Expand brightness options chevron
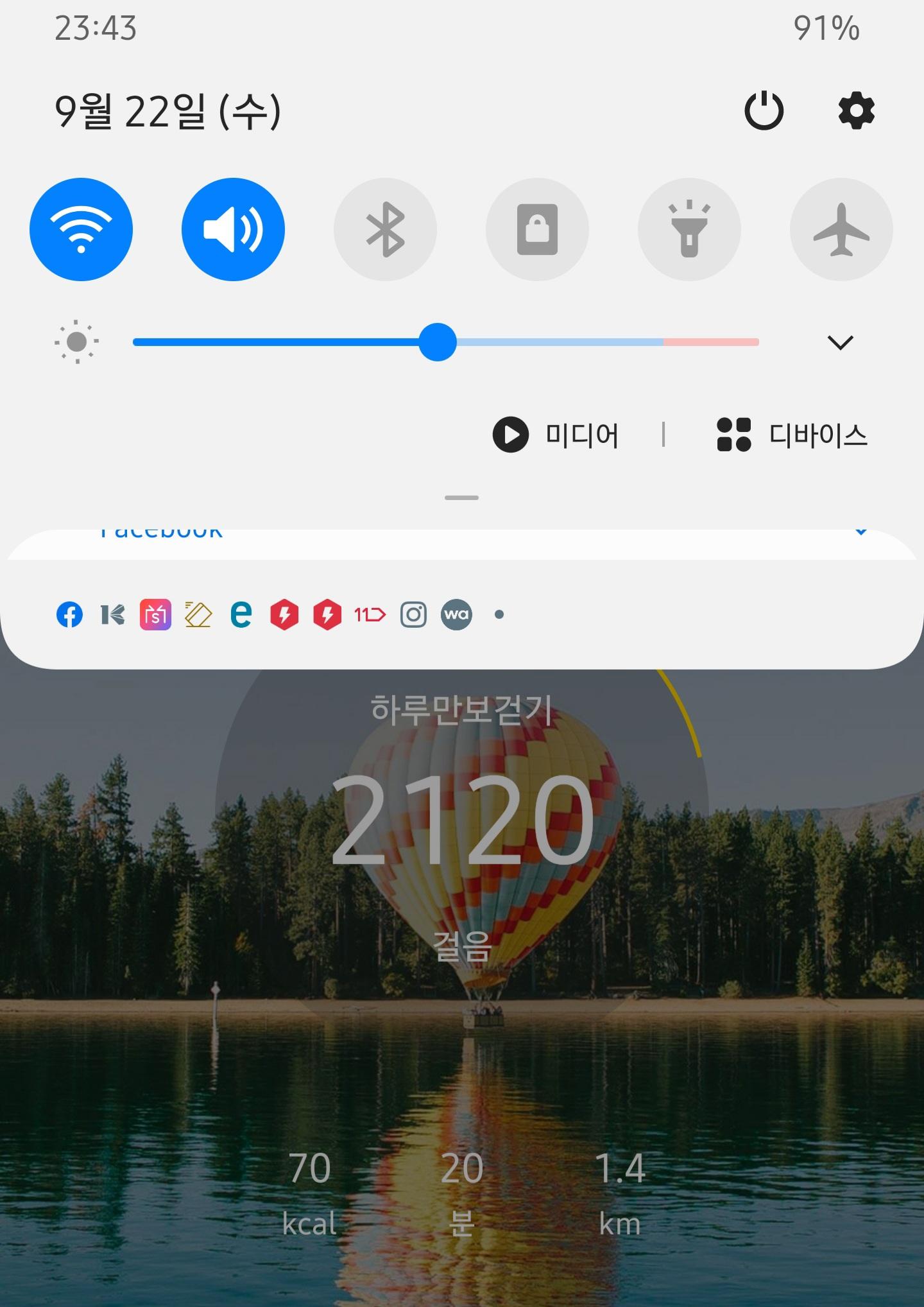 pyautogui.click(x=840, y=342)
